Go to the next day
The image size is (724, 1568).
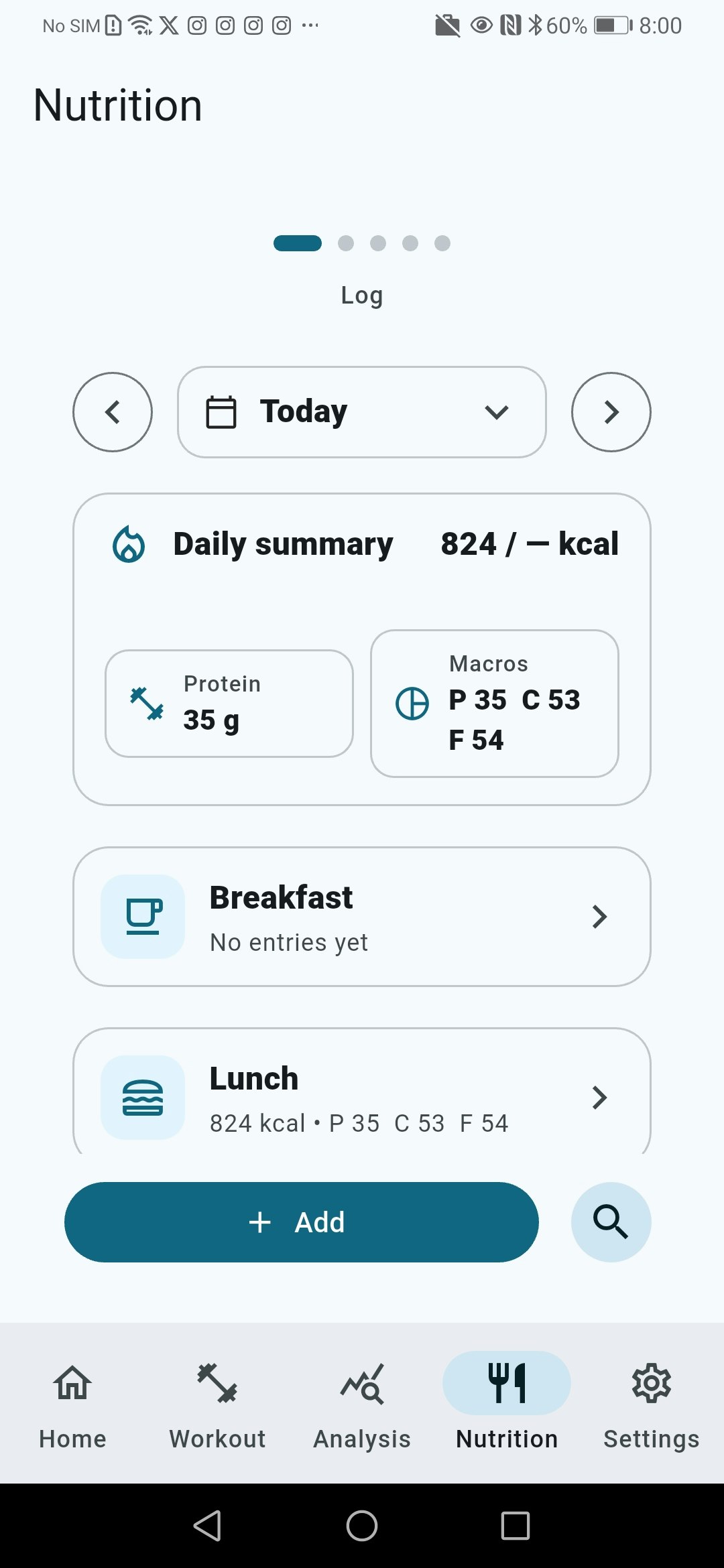pos(611,412)
